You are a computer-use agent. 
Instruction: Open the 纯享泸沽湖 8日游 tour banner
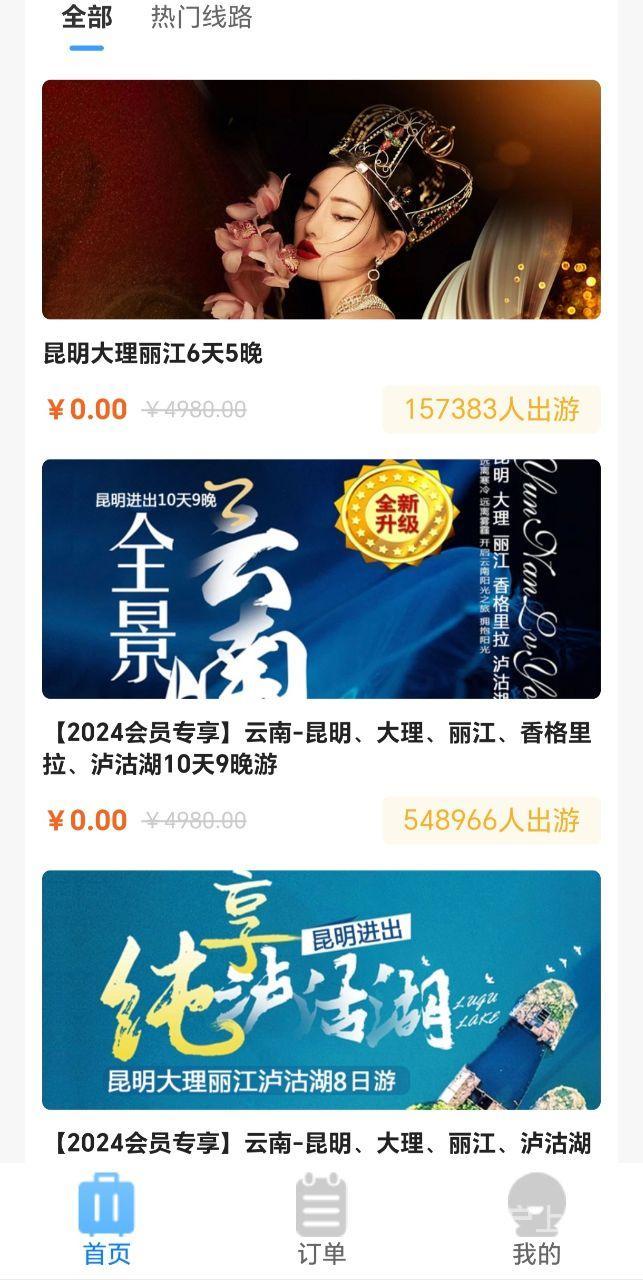click(321, 990)
